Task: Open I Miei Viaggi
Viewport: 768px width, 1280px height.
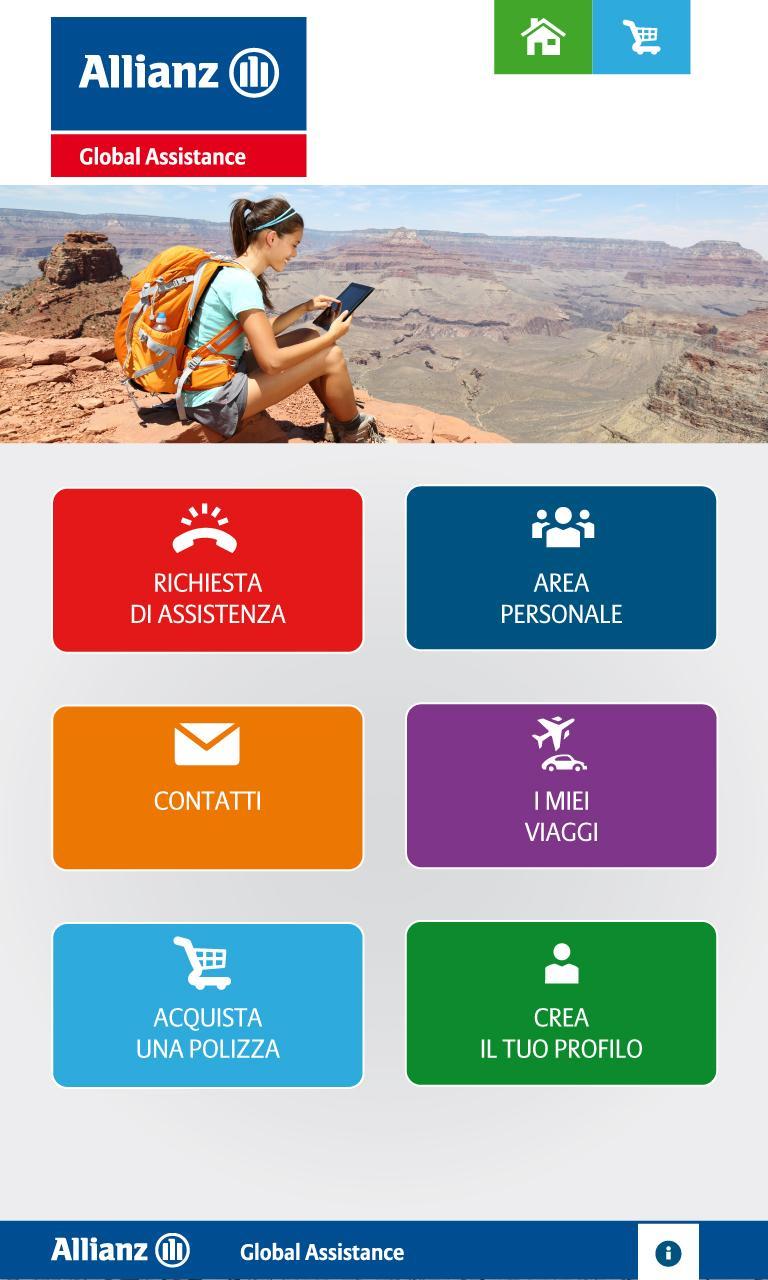Action: [562, 785]
